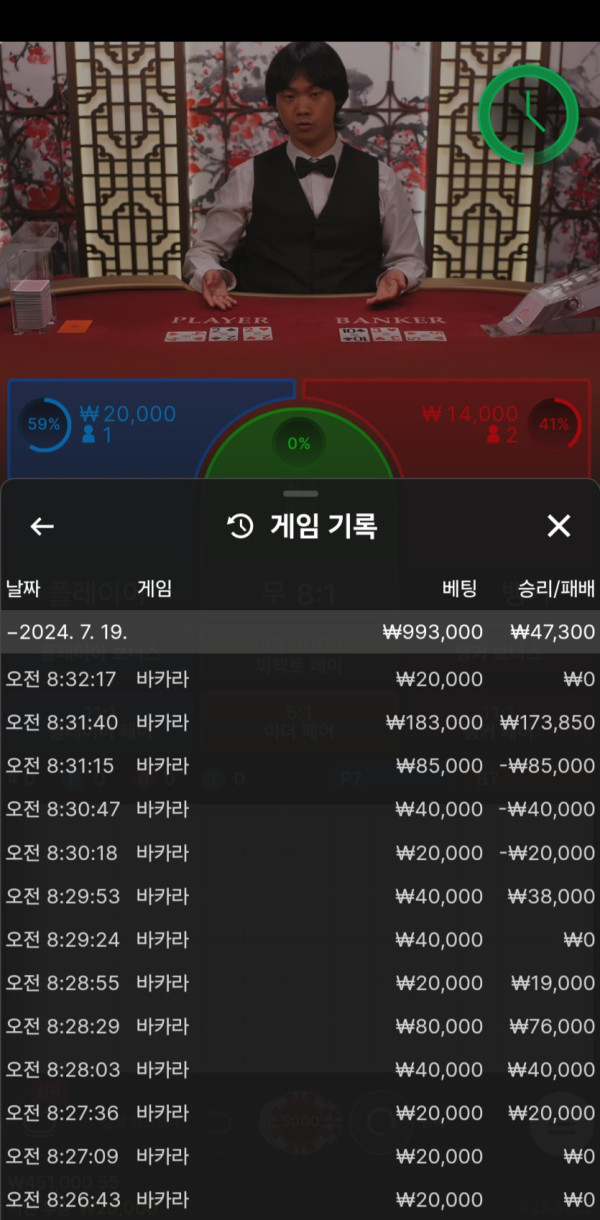
Task: Open the 오전 8:29:24 round entry
Action: point(300,940)
